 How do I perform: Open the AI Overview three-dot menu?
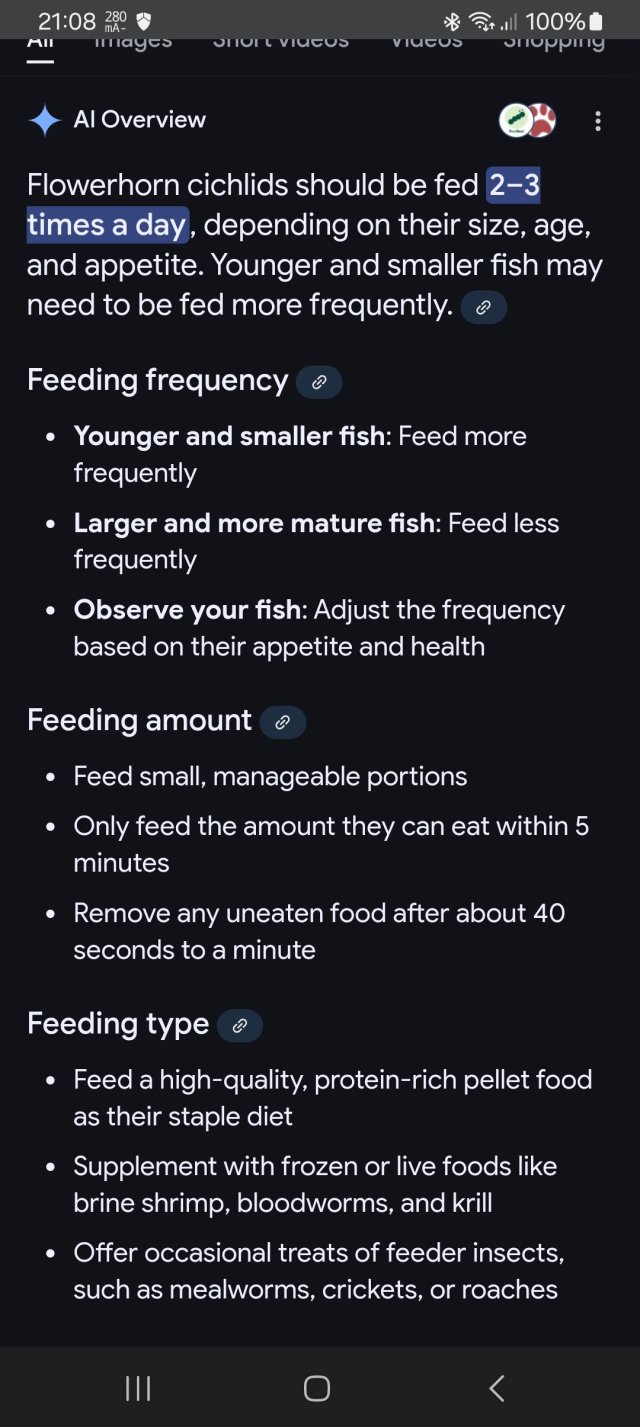pyautogui.click(x=598, y=121)
